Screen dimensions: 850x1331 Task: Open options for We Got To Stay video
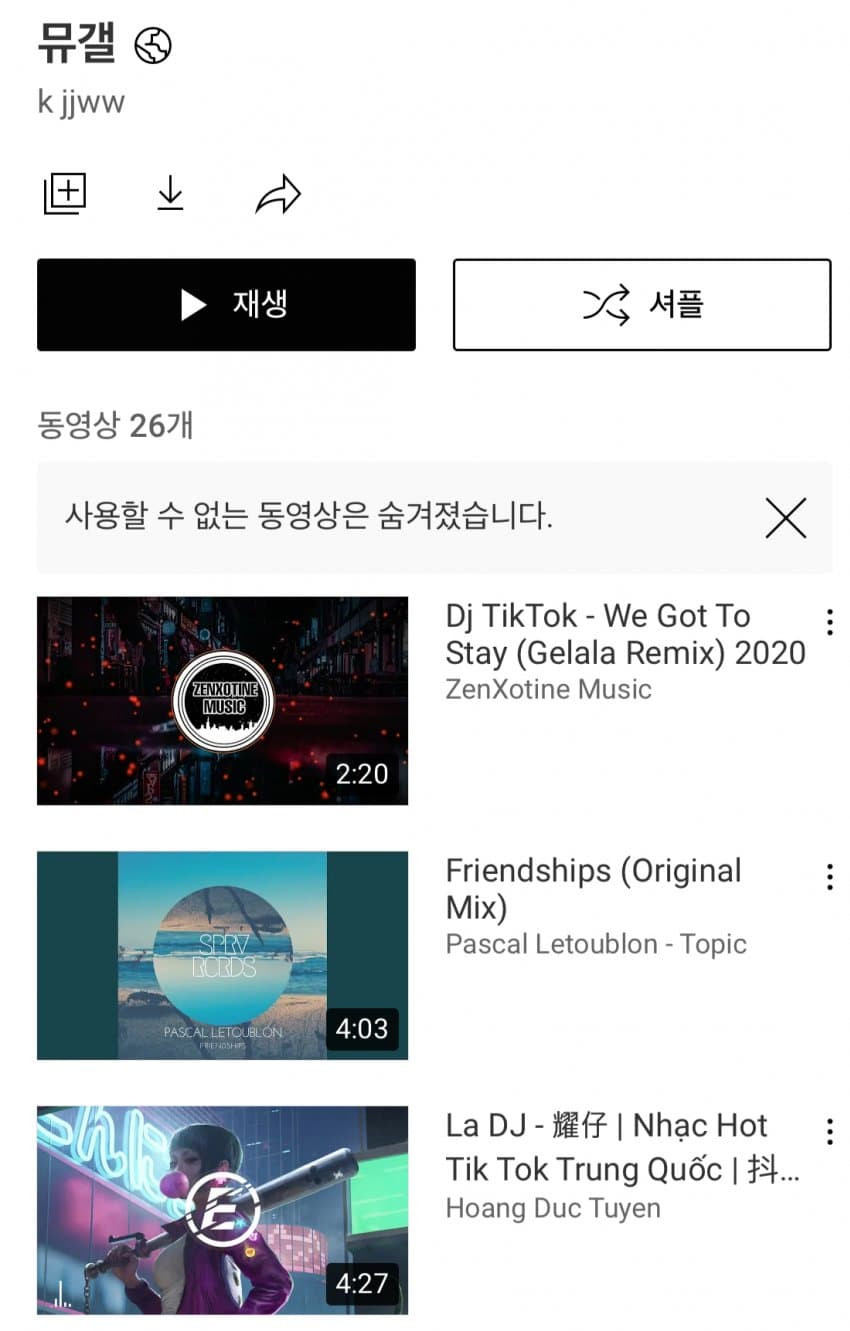point(829,622)
